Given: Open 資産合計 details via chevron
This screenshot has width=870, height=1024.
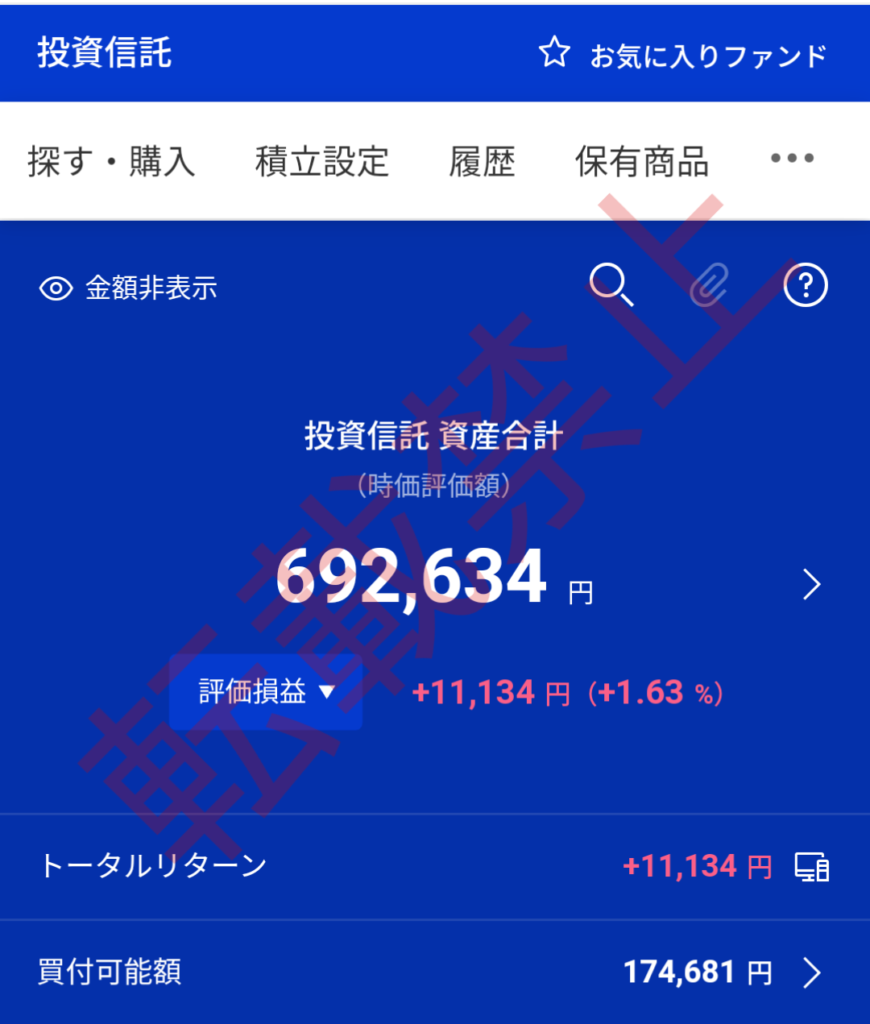Looking at the screenshot, I should click(811, 585).
